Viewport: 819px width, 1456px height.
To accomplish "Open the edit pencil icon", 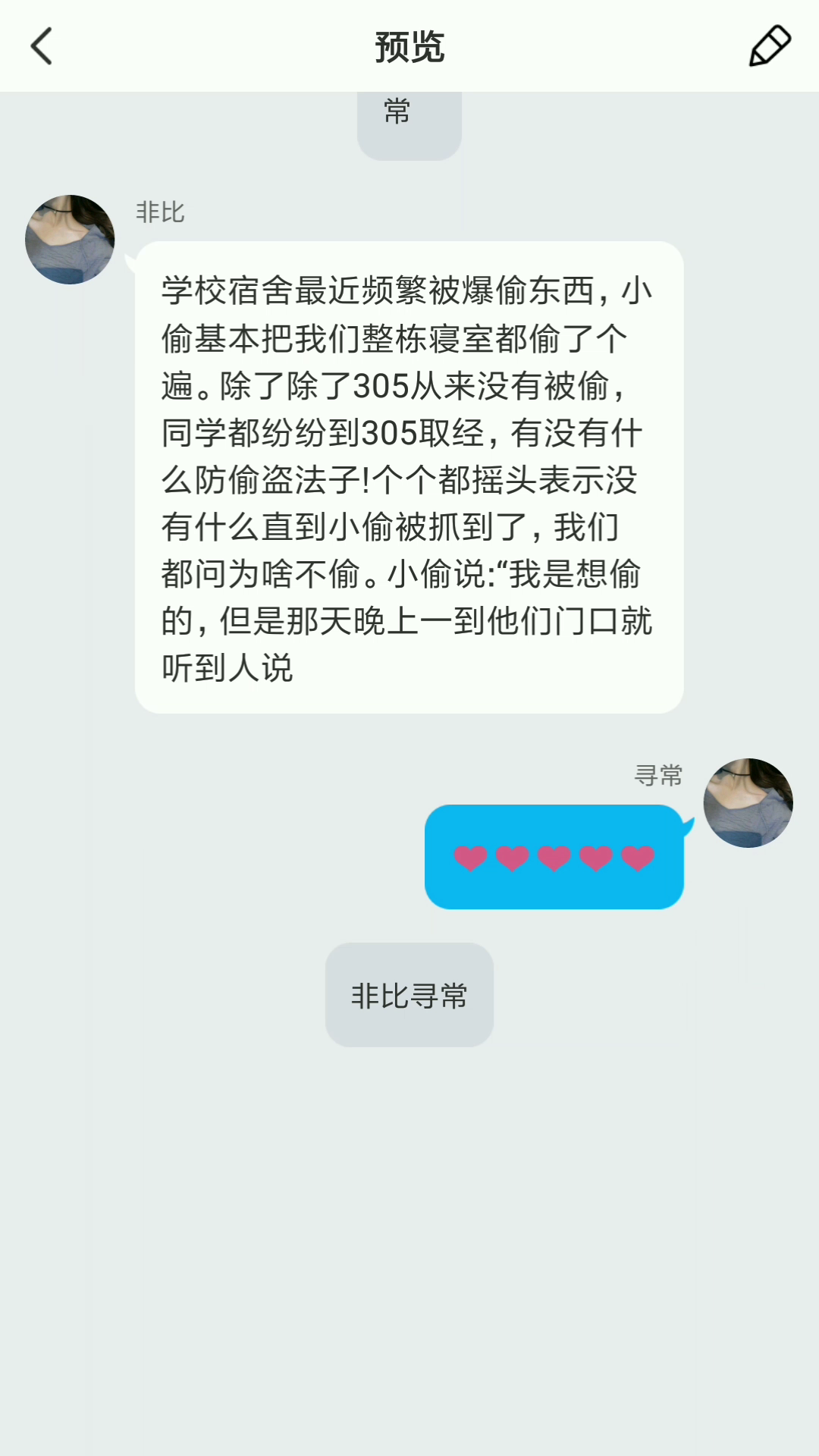I will coord(770,46).
